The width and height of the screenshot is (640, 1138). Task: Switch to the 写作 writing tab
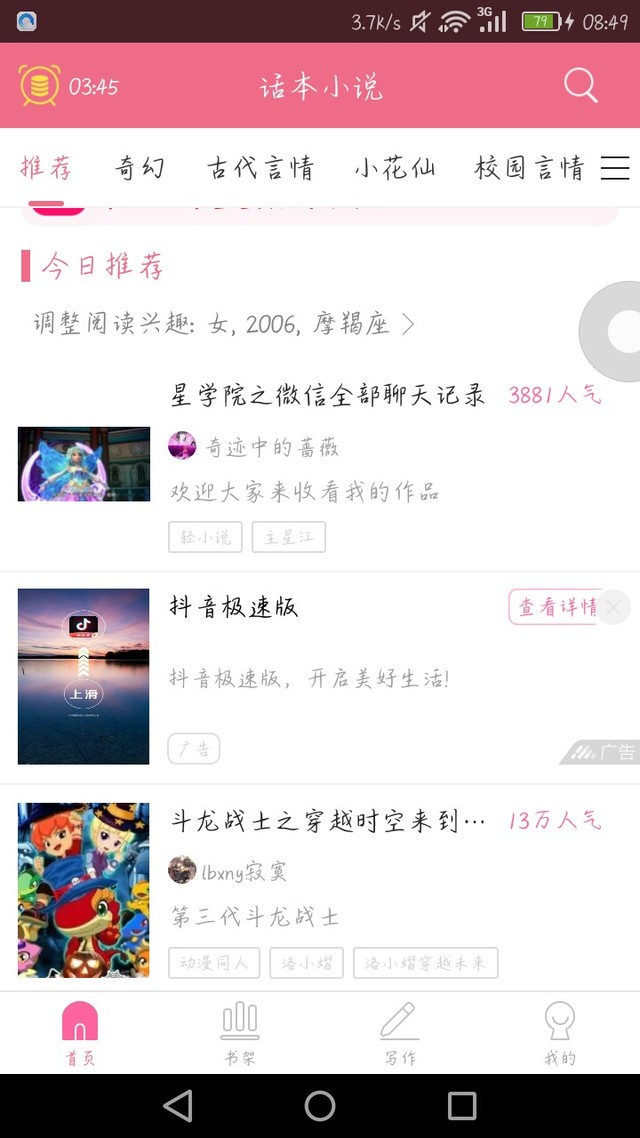400,1033
